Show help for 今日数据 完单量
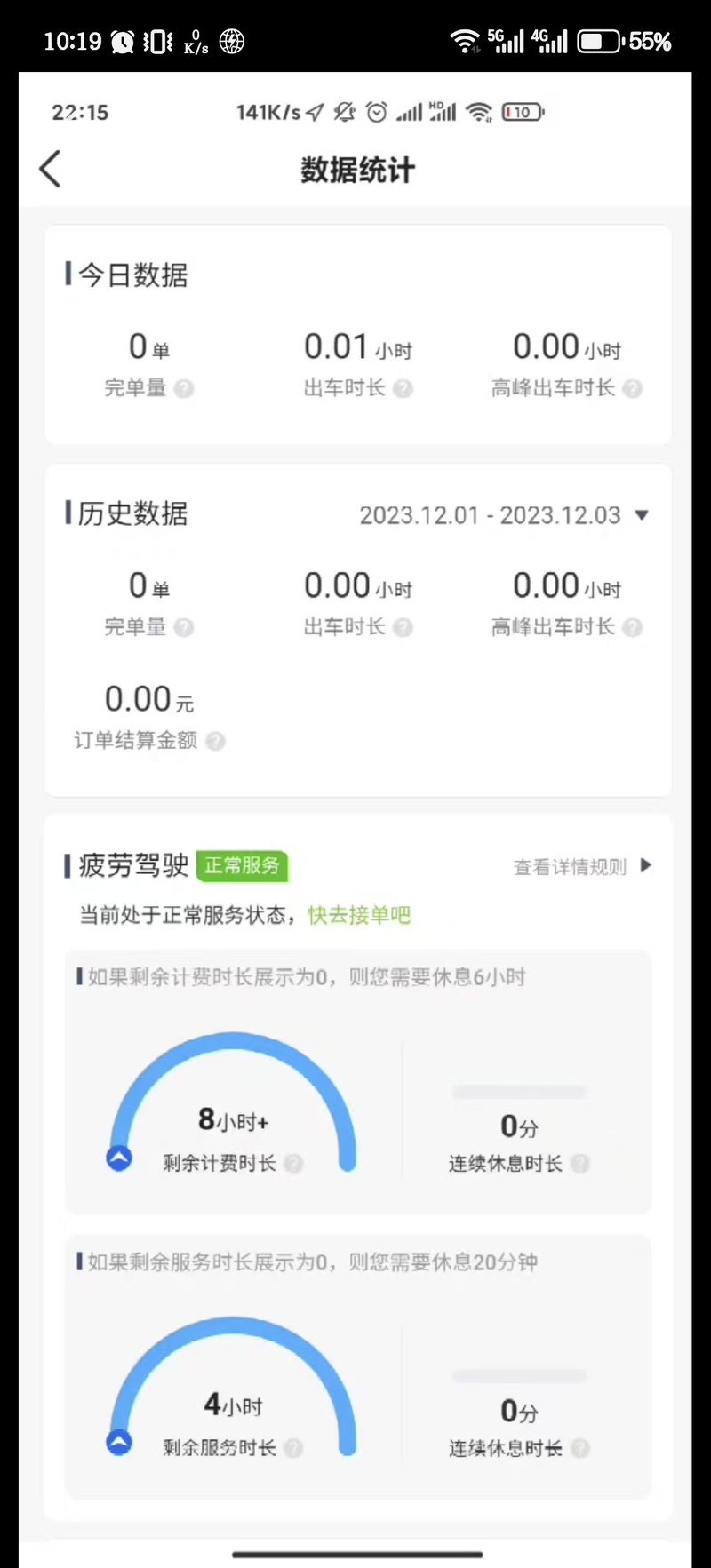Screen dimensions: 711x1568 point(184,388)
